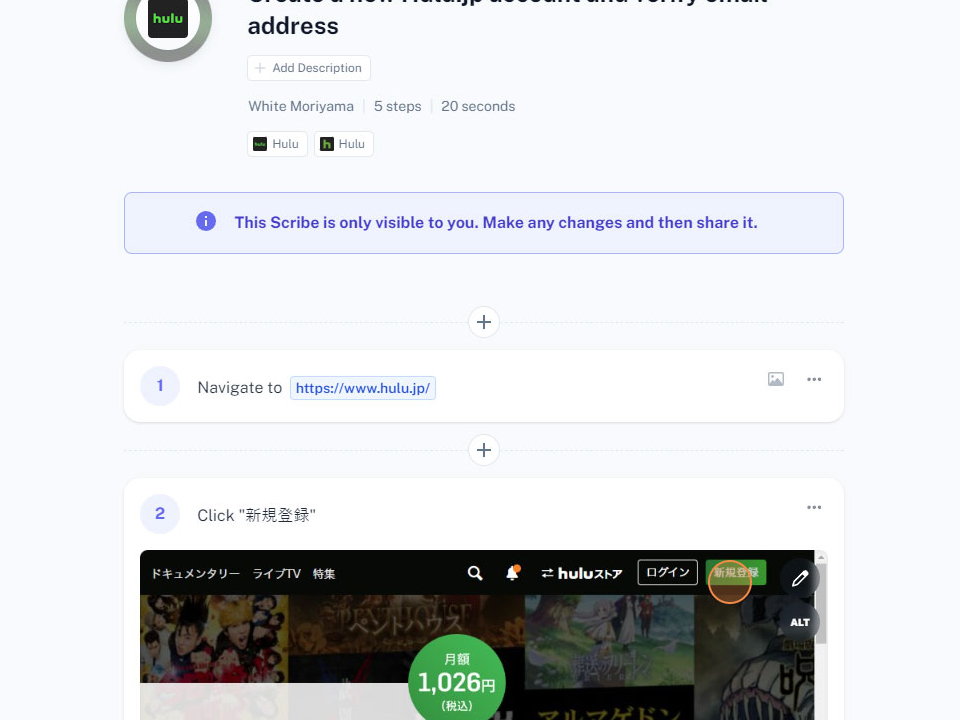Add an image to step 1

[776, 379]
